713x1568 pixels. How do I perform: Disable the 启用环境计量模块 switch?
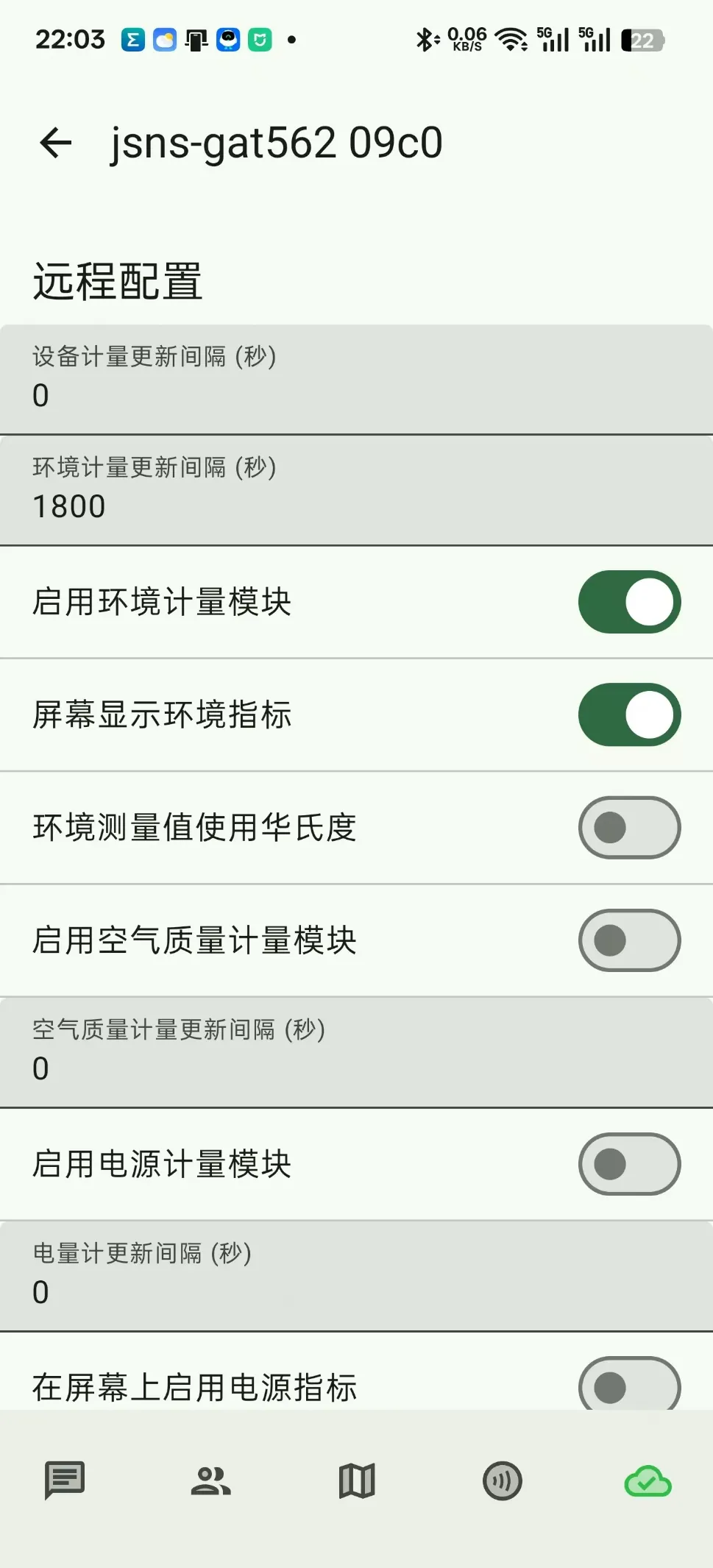point(629,602)
